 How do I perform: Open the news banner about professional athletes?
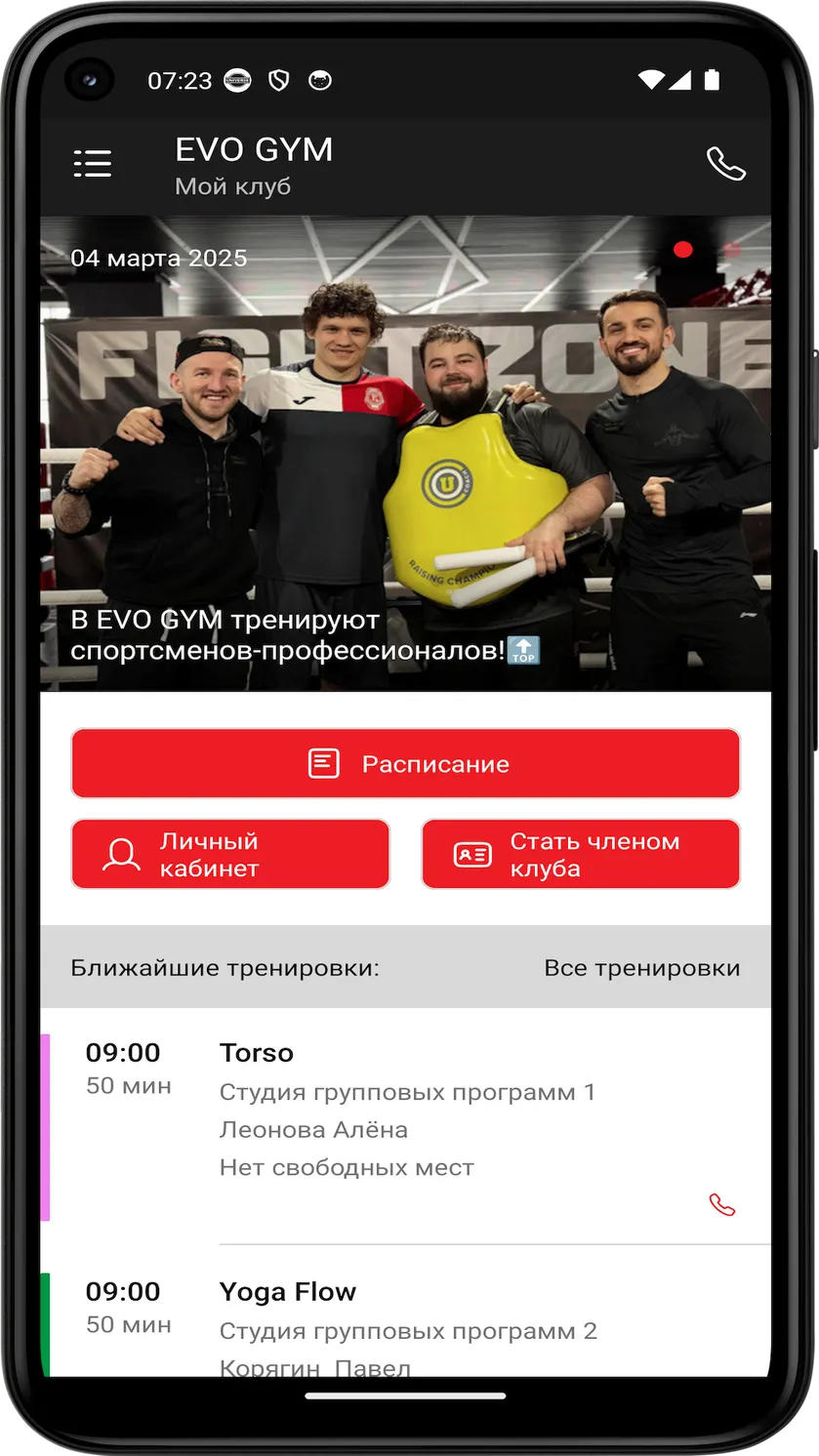[x=405, y=454]
